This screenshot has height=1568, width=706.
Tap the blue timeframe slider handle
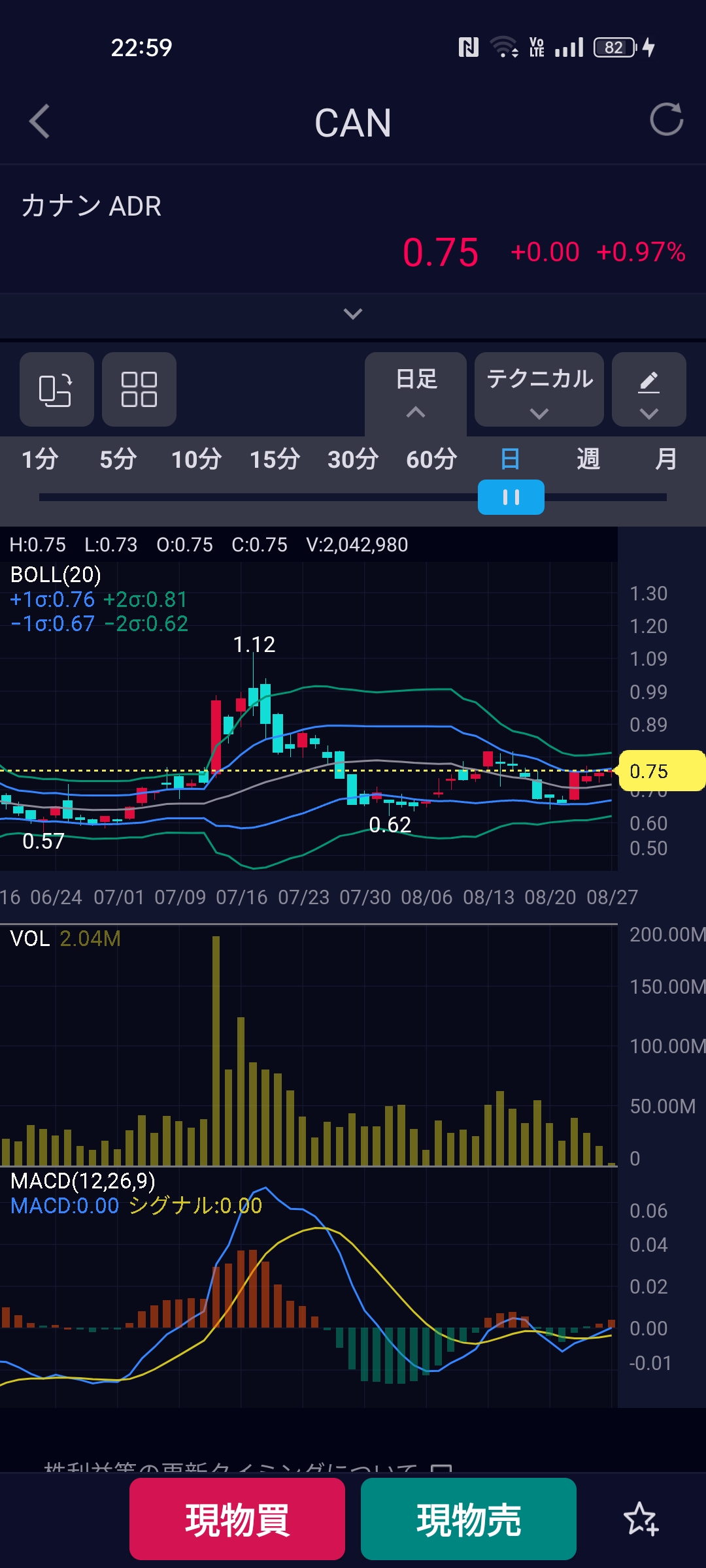coord(511,497)
